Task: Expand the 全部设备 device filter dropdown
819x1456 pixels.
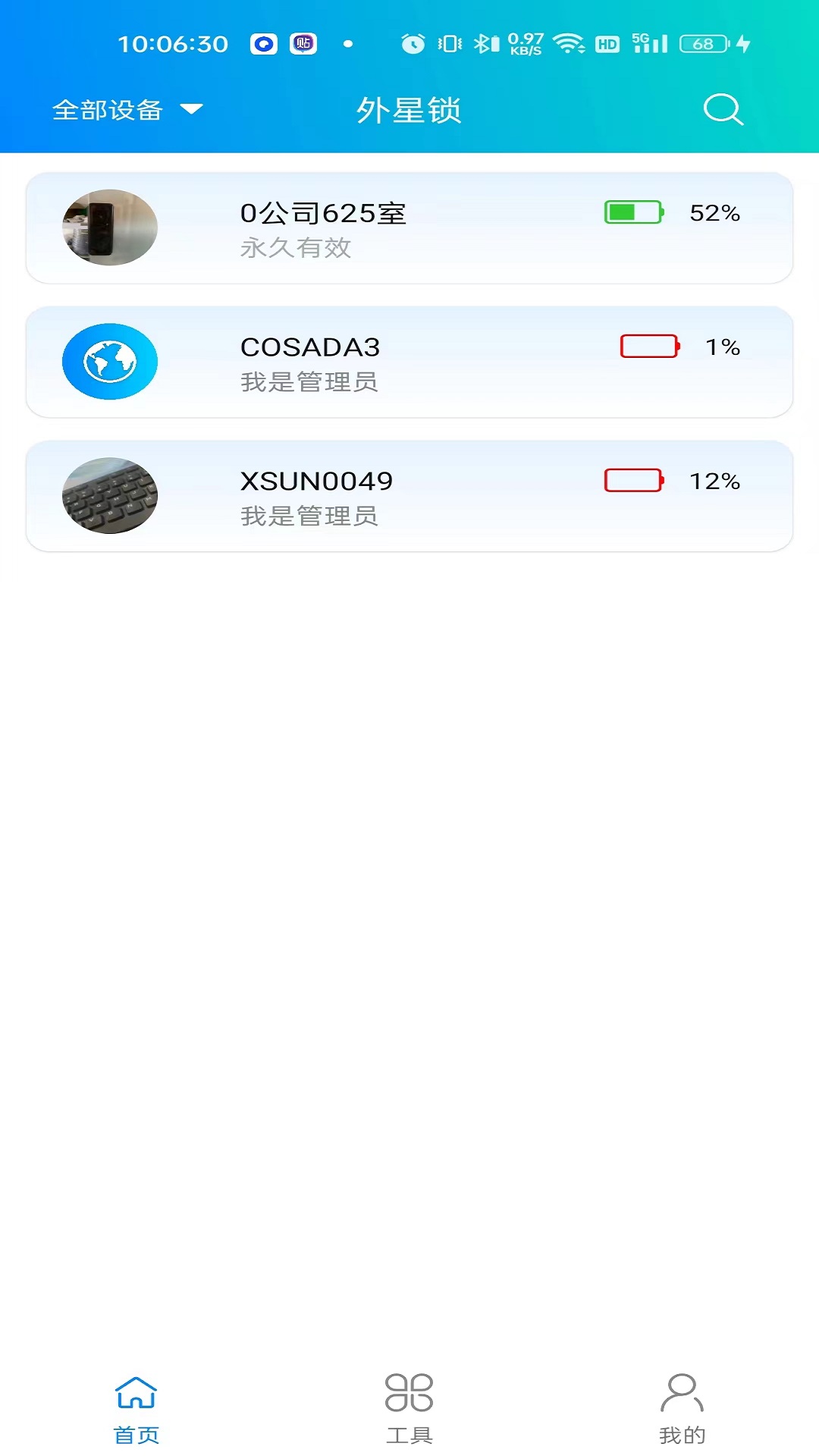Action: (127, 110)
